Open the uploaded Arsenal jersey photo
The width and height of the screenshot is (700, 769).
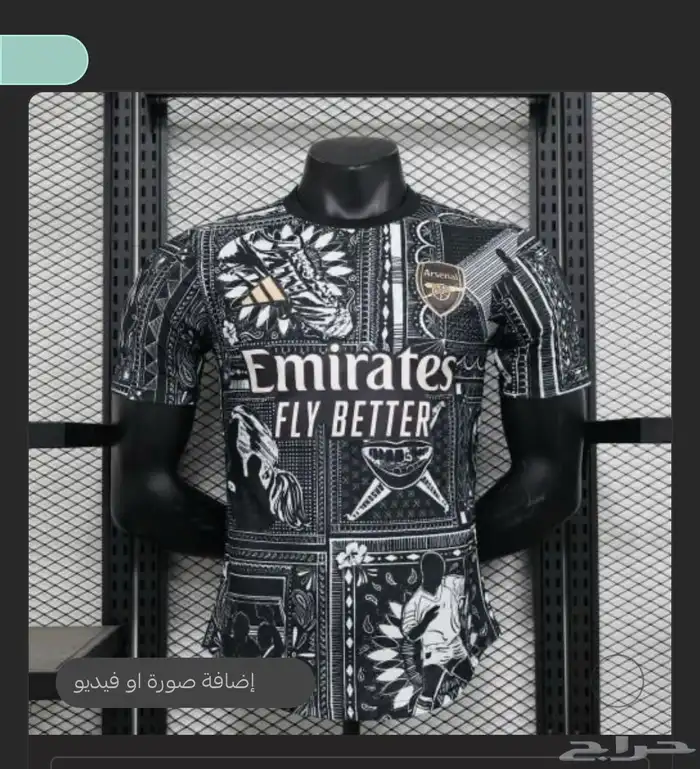pos(350,400)
